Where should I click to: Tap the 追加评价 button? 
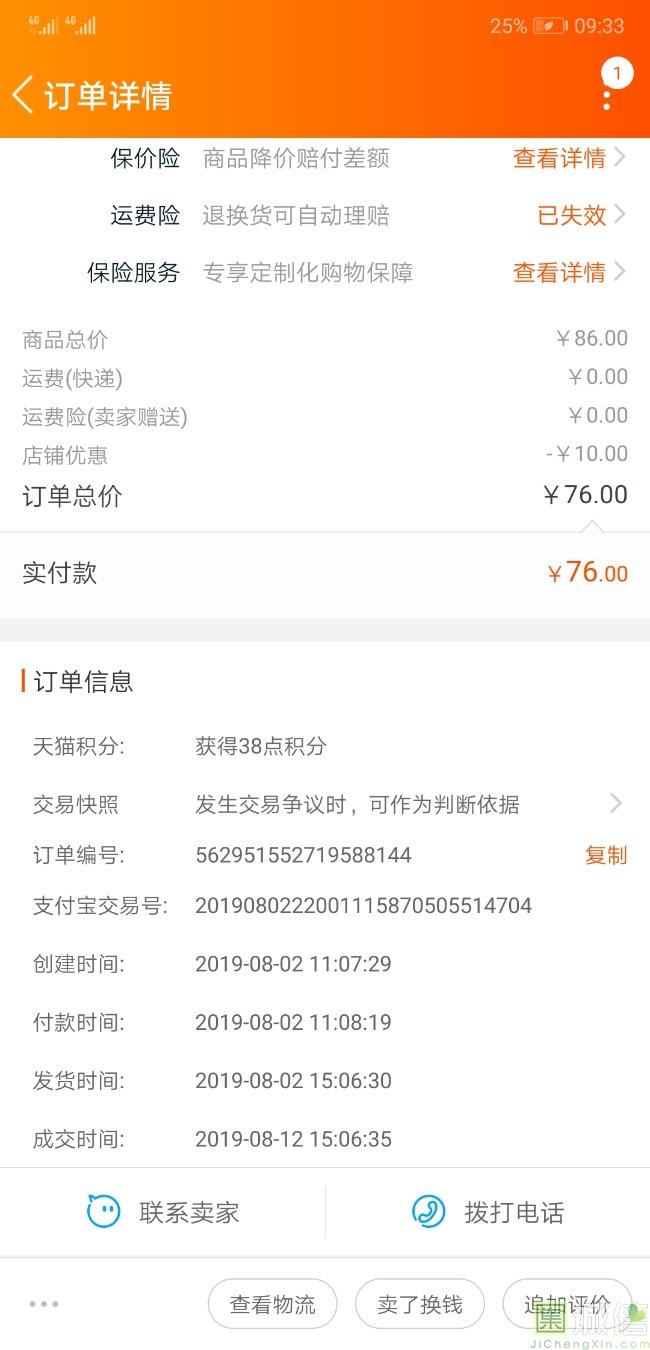click(x=567, y=1304)
